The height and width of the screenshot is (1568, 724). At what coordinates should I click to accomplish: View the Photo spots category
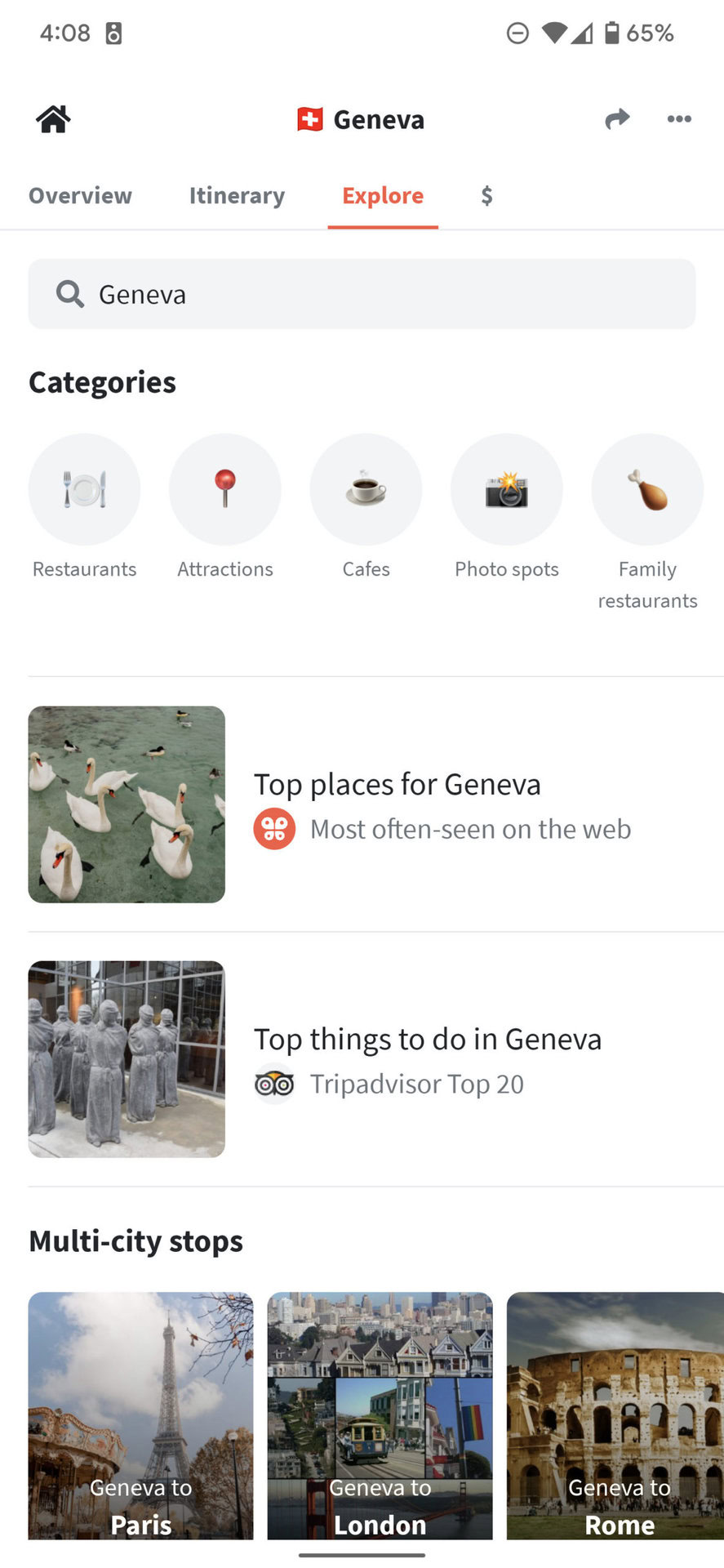click(x=506, y=490)
